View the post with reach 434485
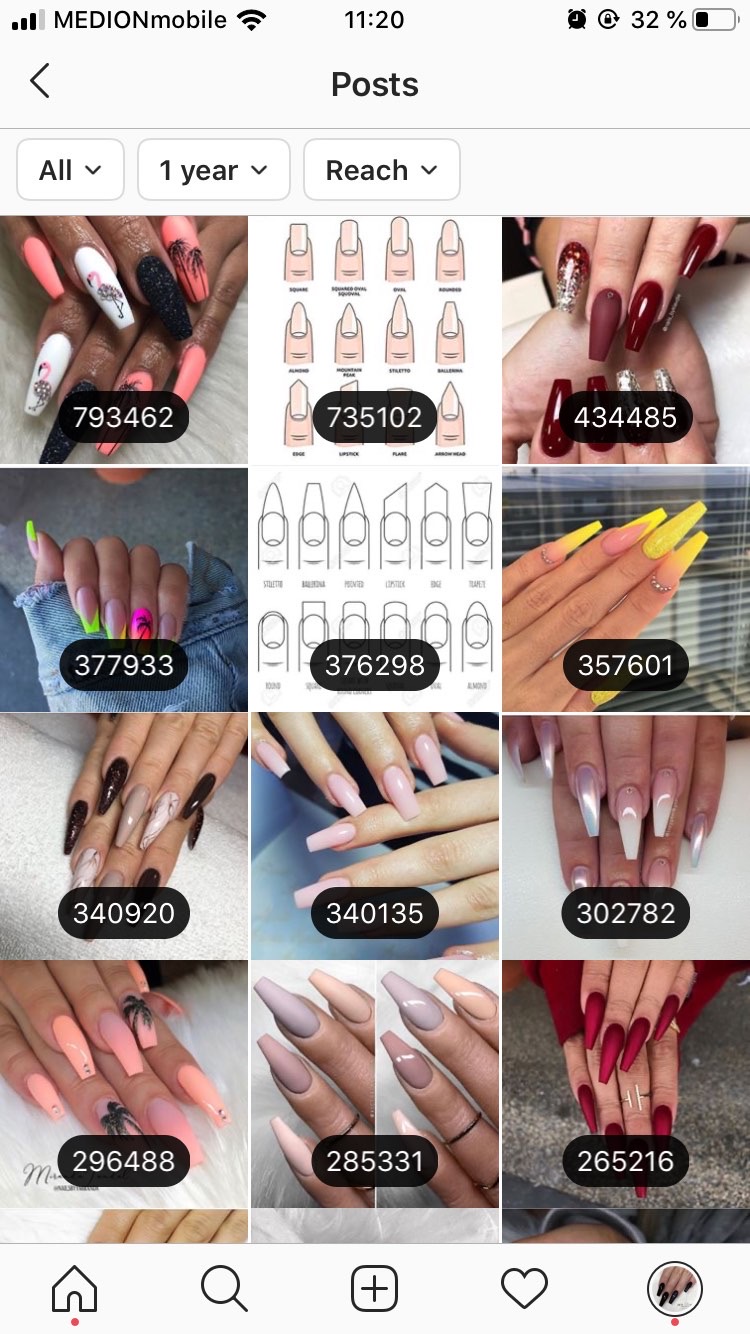 click(x=626, y=340)
